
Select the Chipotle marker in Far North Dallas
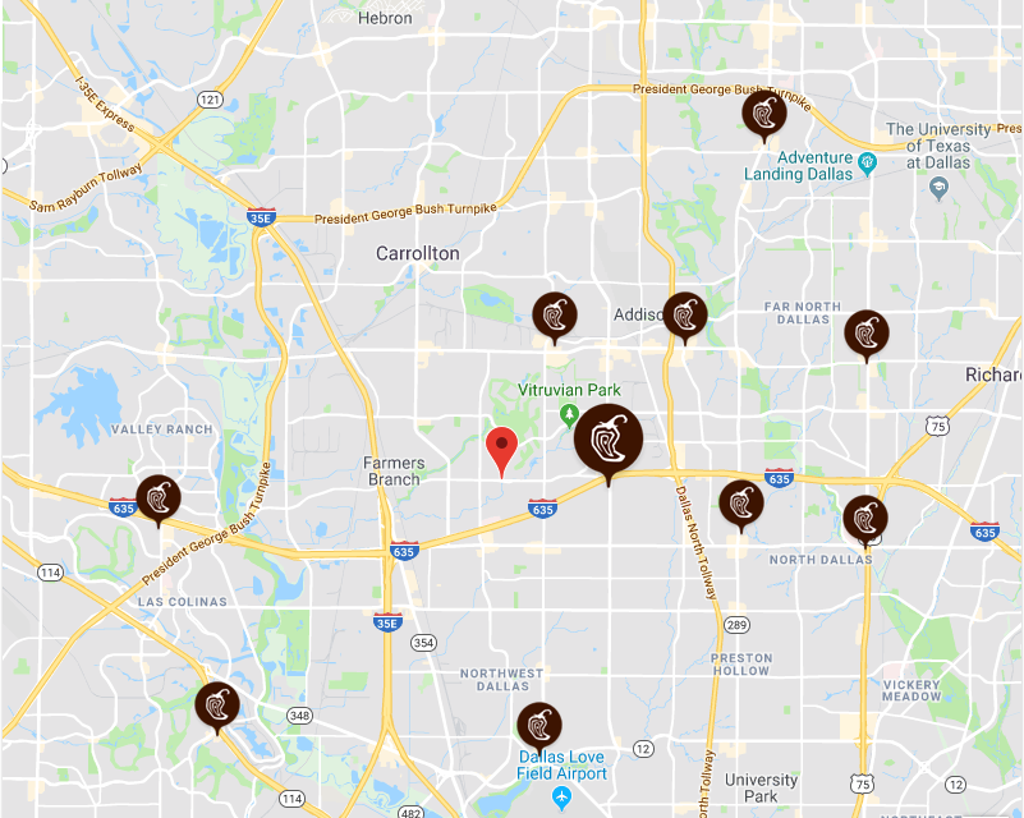coord(866,332)
